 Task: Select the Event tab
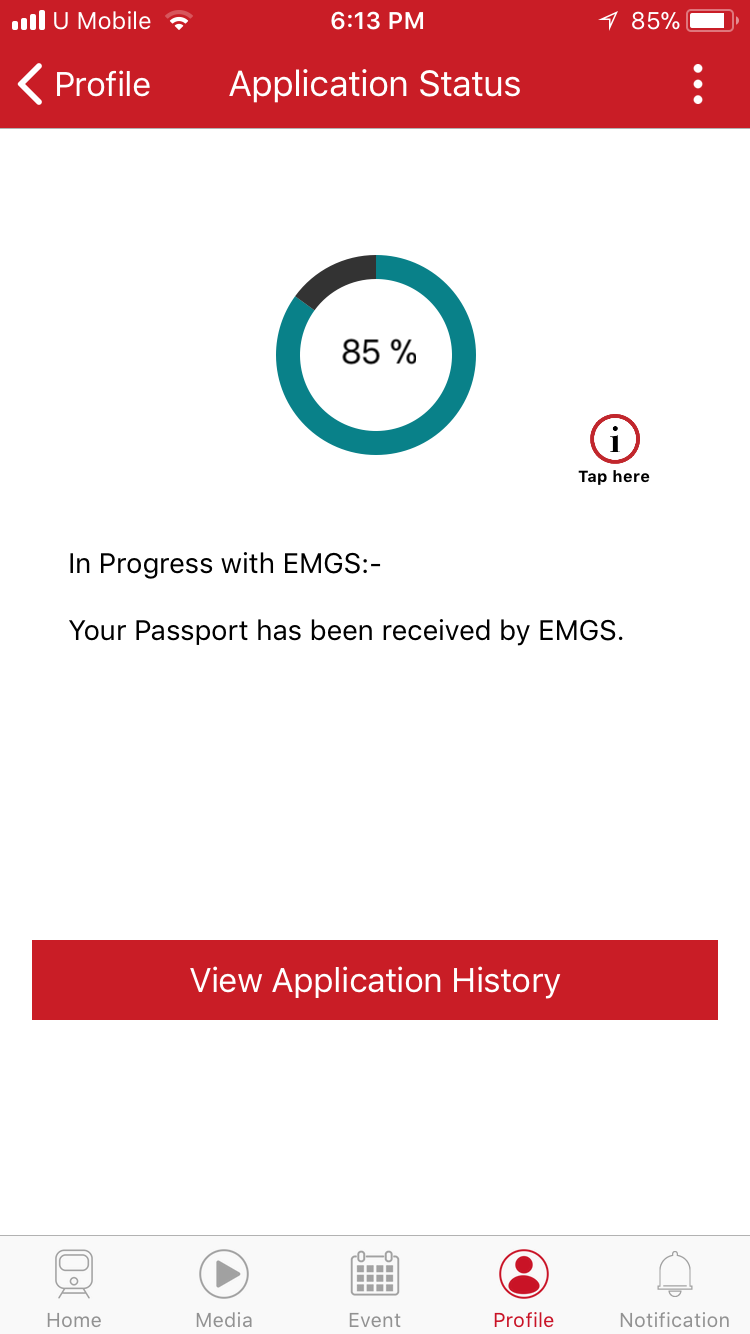pyautogui.click(x=375, y=1288)
